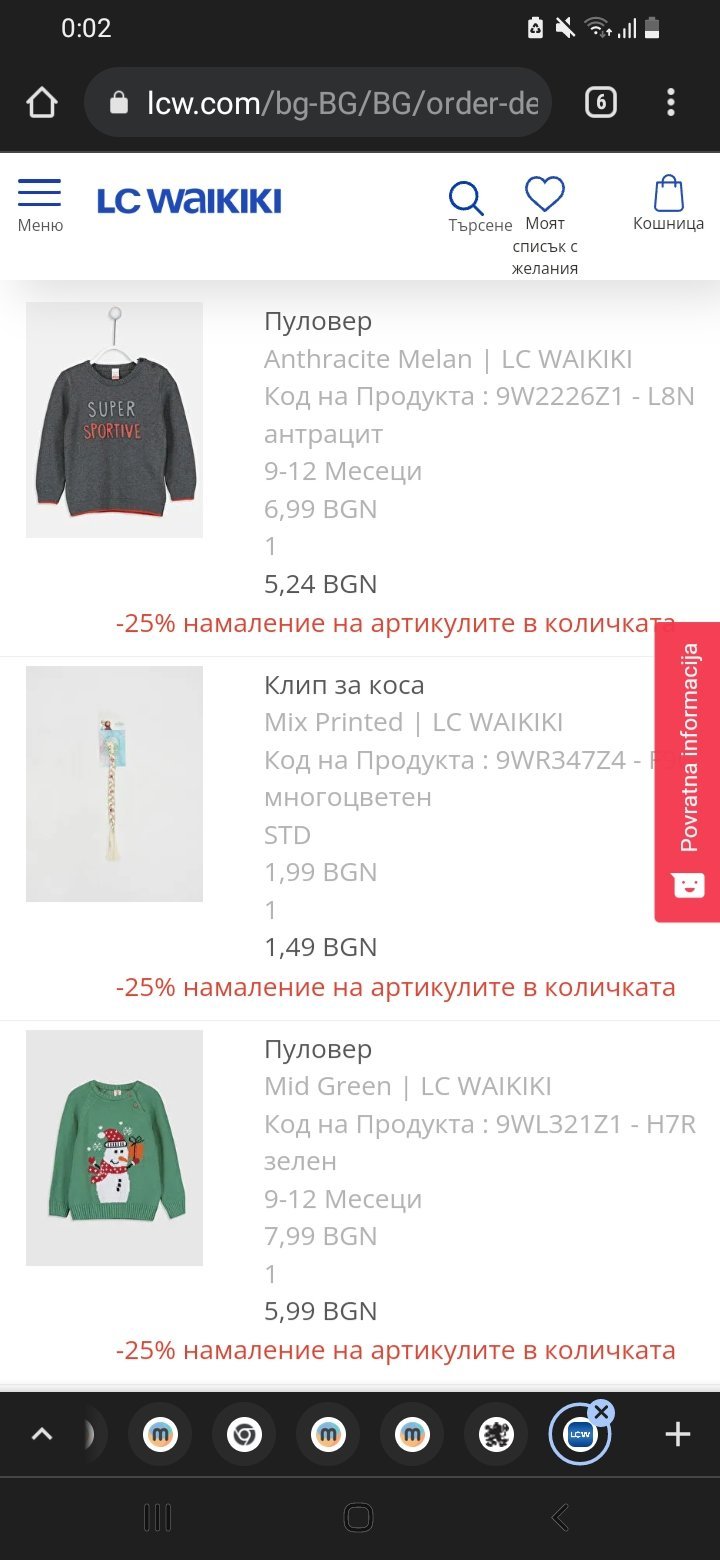
Task: Open the Povratna informacija feedback tab
Action: pos(687,771)
